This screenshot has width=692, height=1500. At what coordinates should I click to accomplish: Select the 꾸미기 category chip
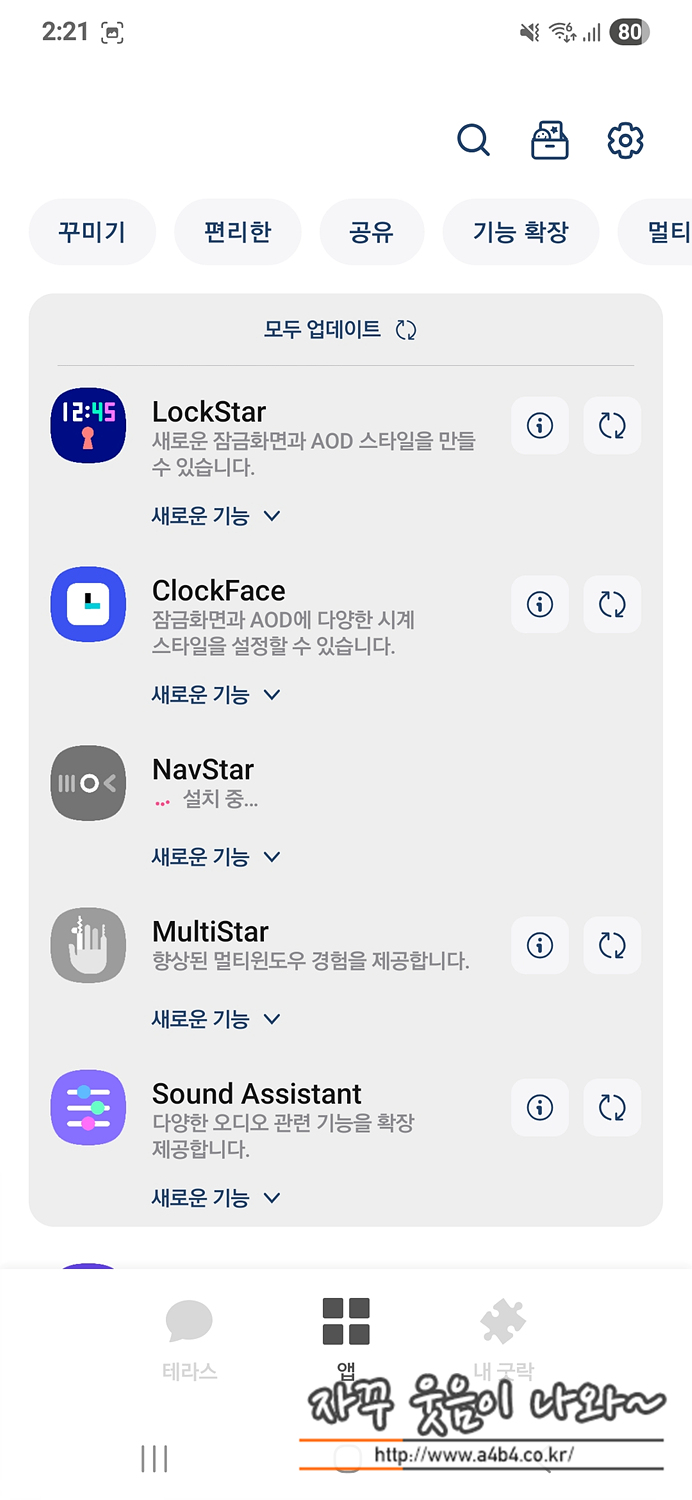click(x=92, y=233)
